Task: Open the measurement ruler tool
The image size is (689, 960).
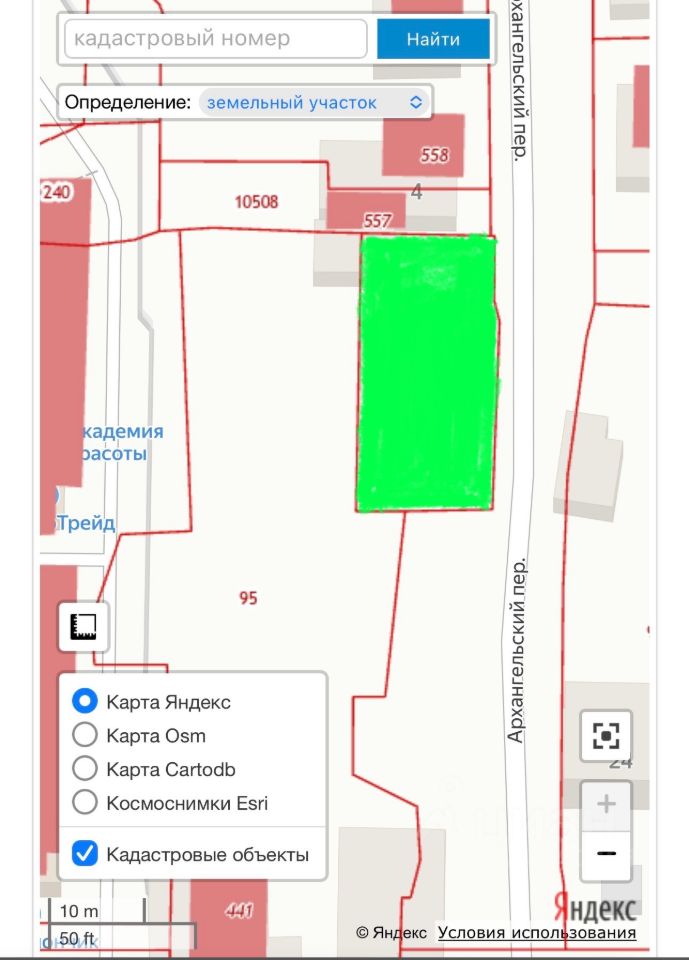Action: (x=83, y=628)
